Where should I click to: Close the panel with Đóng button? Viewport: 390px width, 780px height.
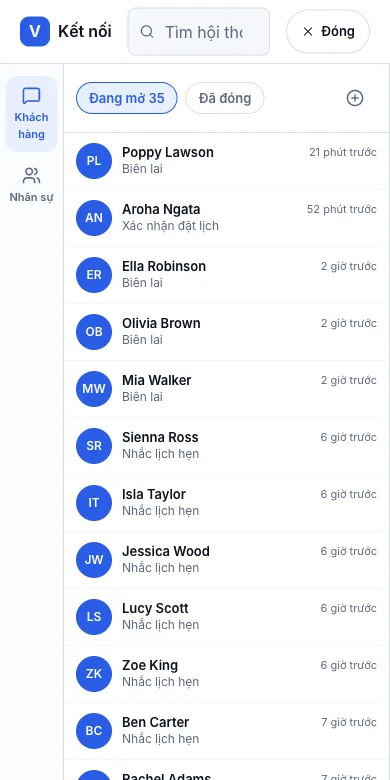[x=328, y=31]
